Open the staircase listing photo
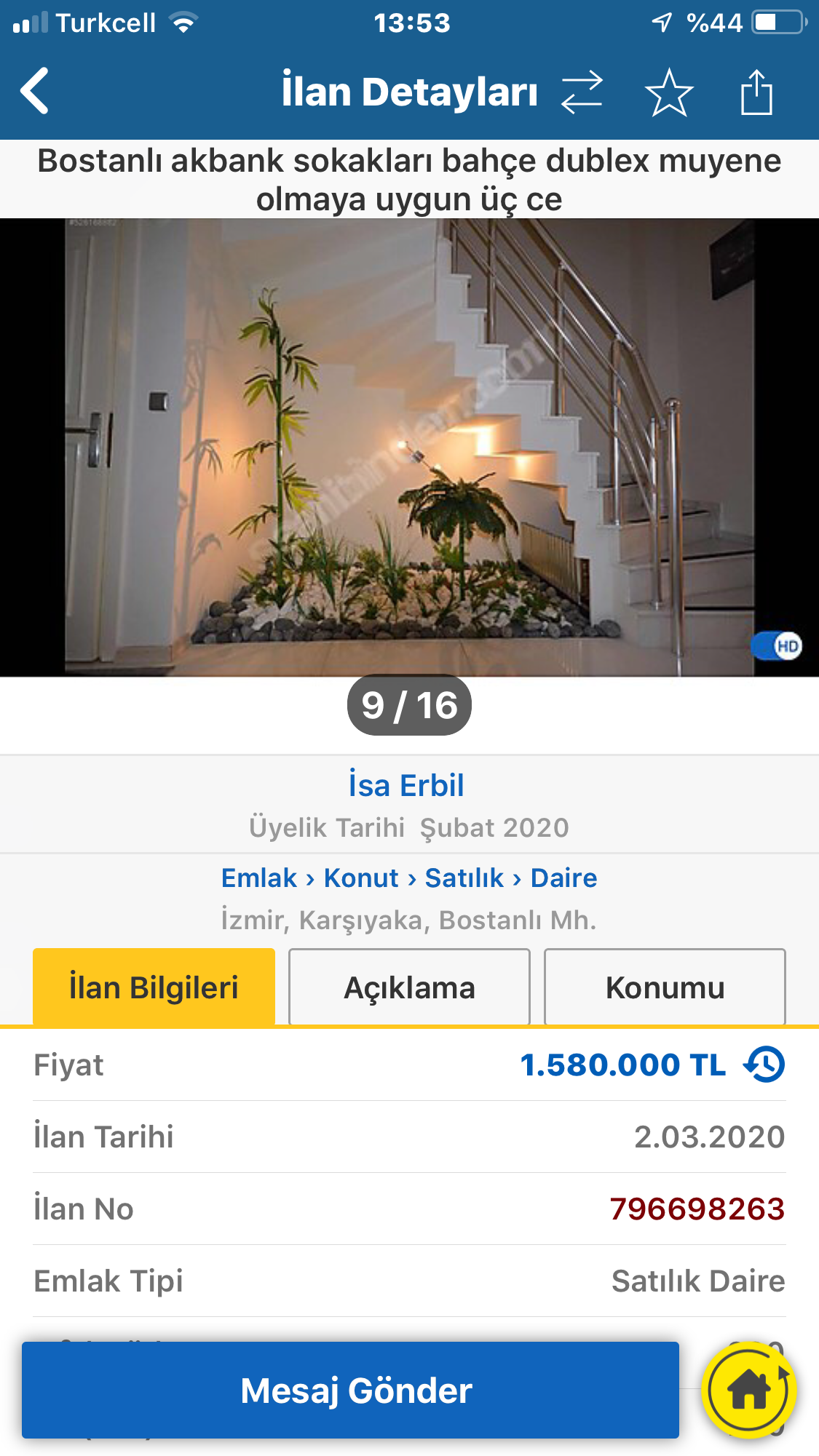The image size is (819, 1456). click(409, 447)
